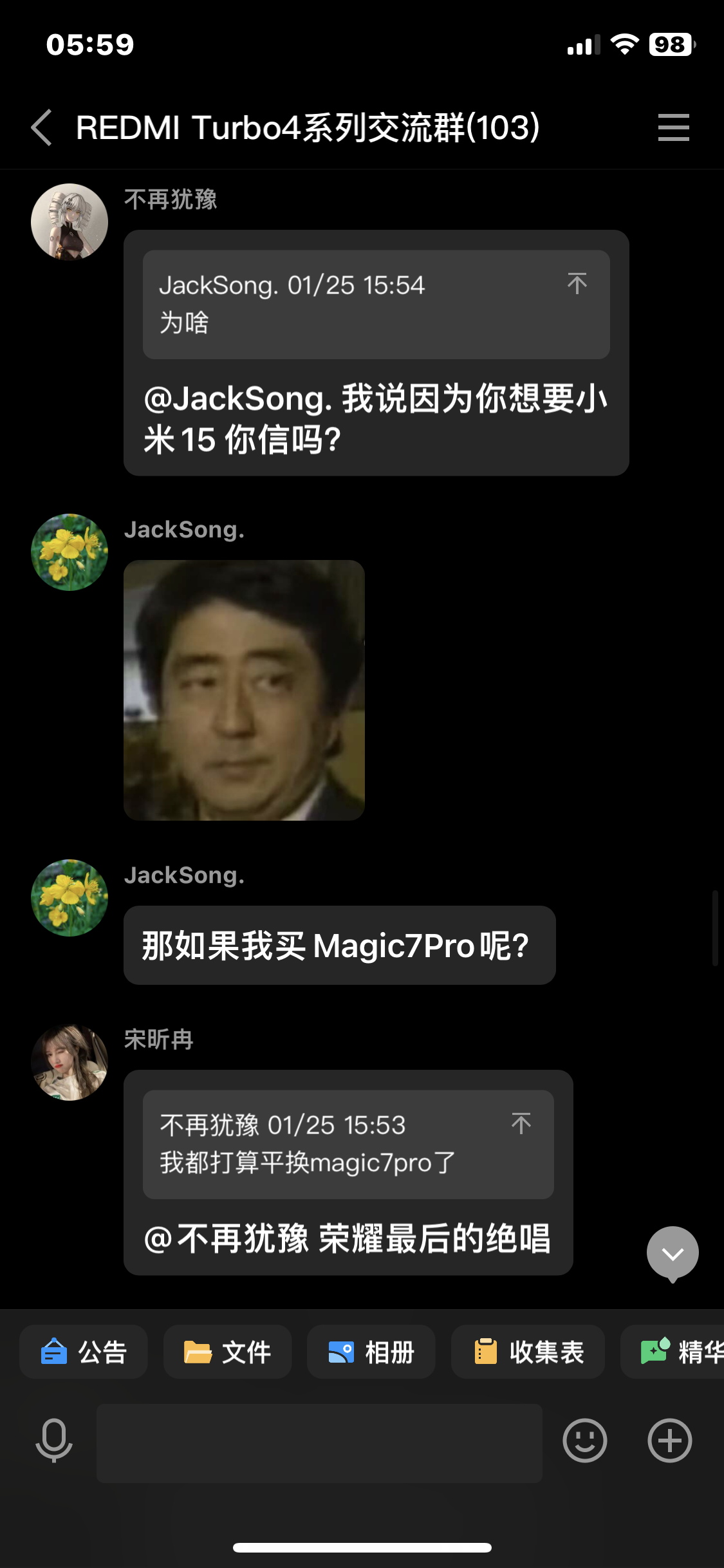Viewport: 724px width, 1568px height.
Task: Open the 精华 essence messages
Action: click(673, 1352)
